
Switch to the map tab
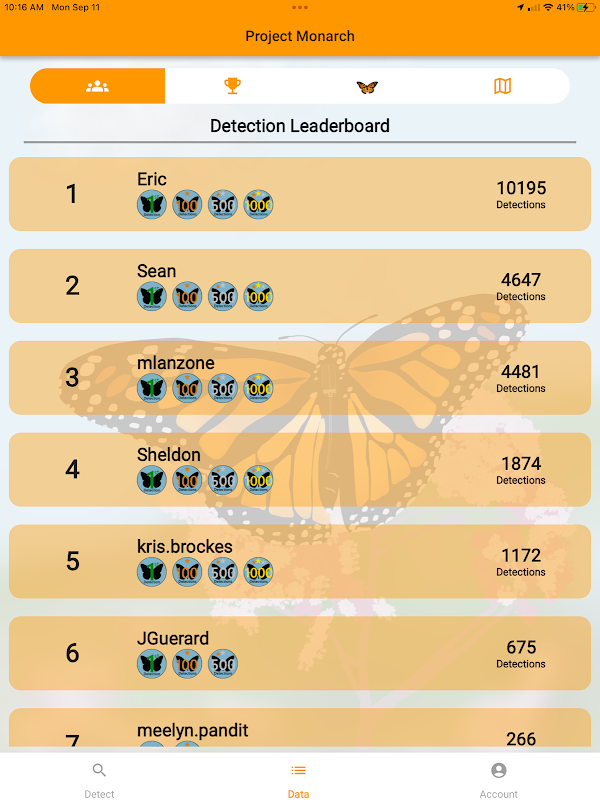tap(503, 86)
